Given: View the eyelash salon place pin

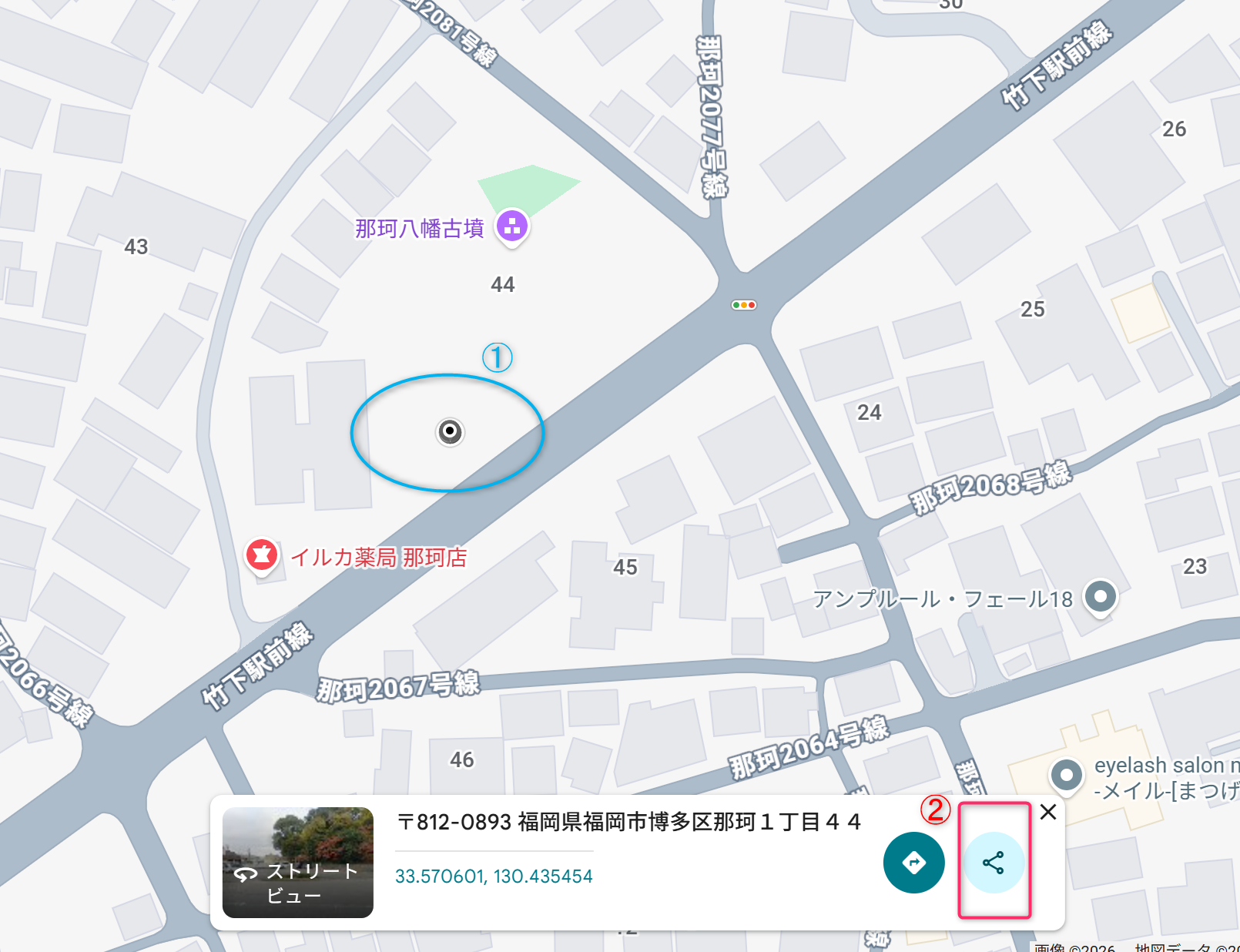Looking at the screenshot, I should pyautogui.click(x=1066, y=775).
